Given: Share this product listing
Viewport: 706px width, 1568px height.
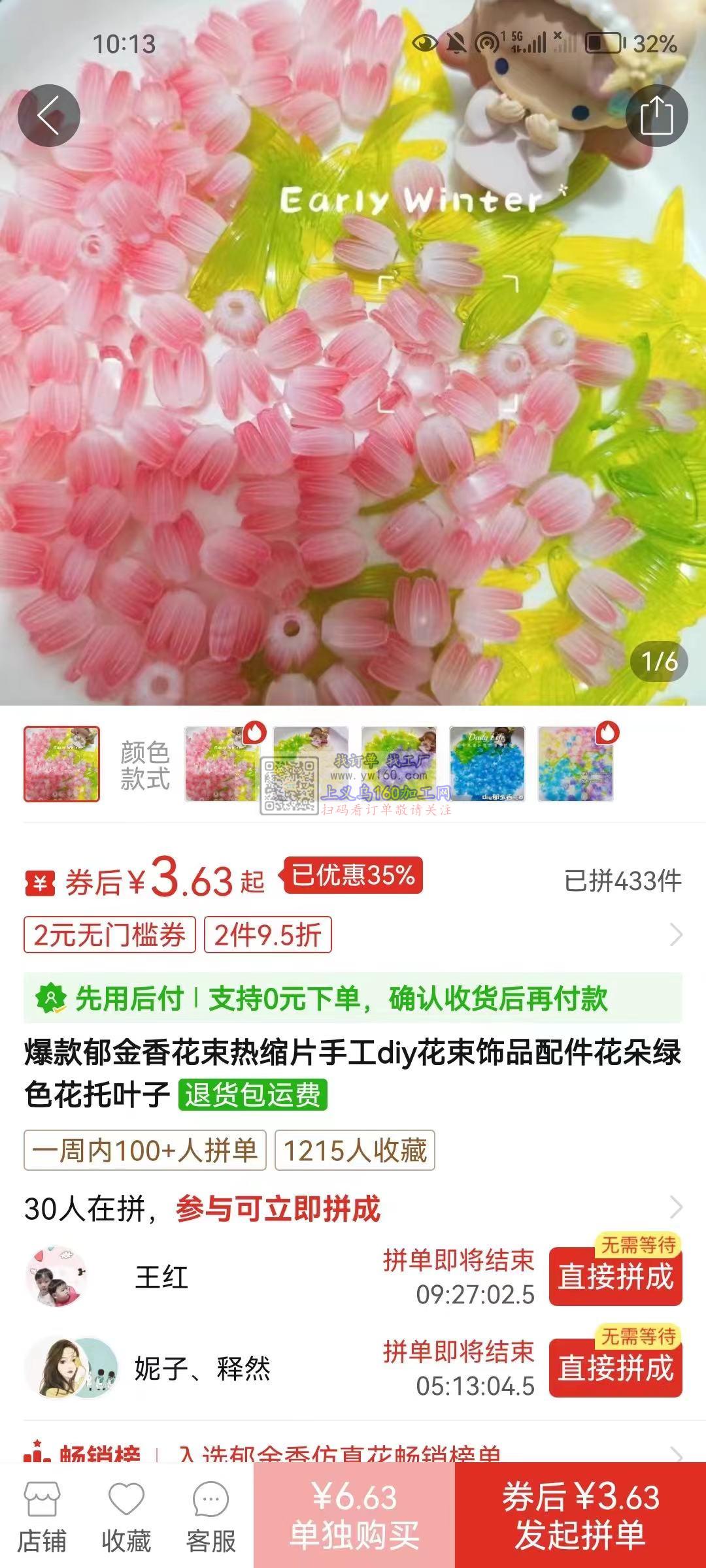Looking at the screenshot, I should [656, 116].
